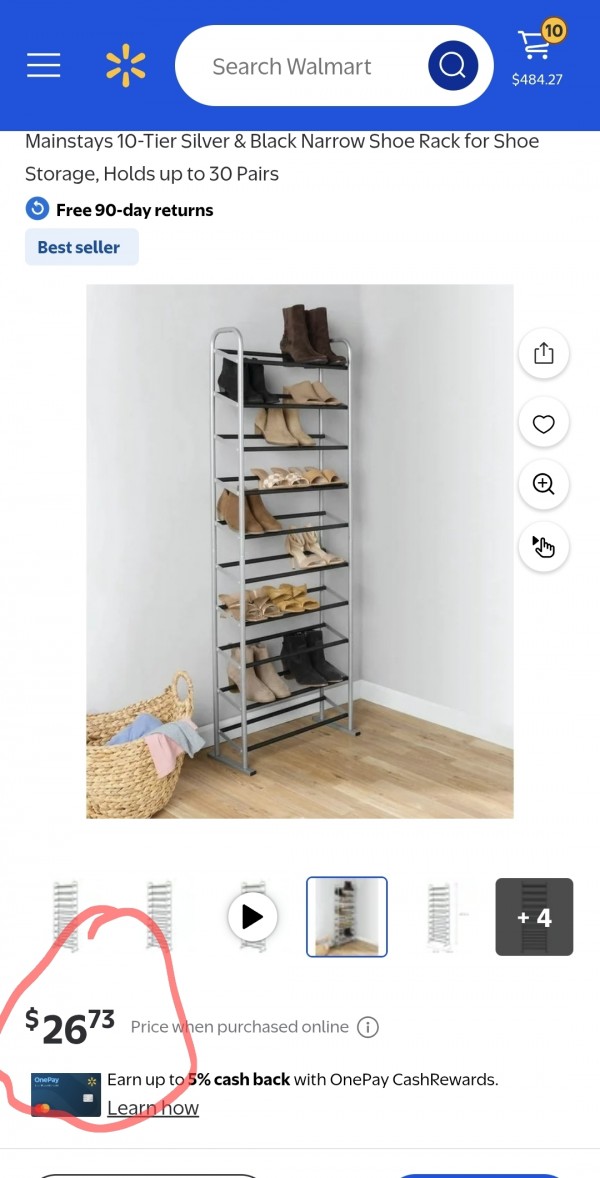
Task: Add the shoe rack to favorites
Action: pyautogui.click(x=543, y=424)
